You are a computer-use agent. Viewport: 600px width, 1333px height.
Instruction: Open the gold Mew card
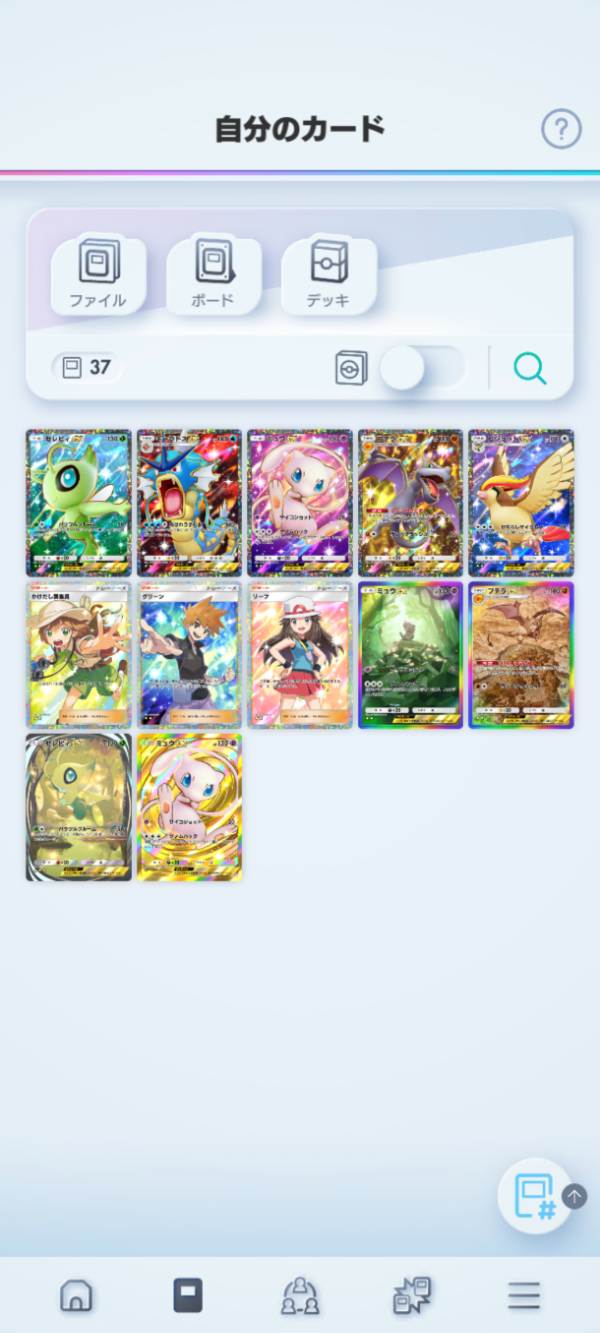[x=189, y=807]
